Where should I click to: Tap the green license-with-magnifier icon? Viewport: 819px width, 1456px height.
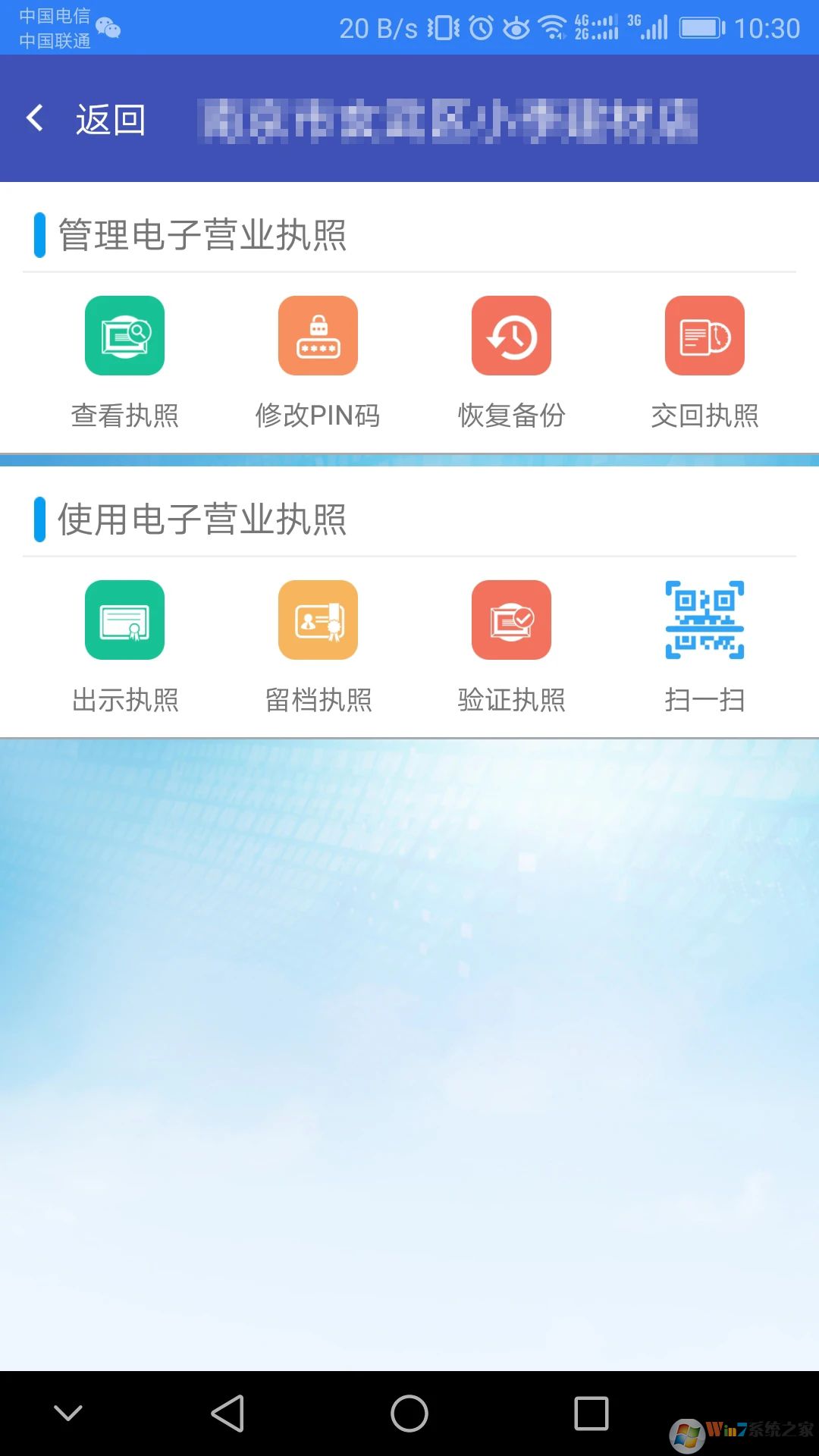[x=124, y=336]
